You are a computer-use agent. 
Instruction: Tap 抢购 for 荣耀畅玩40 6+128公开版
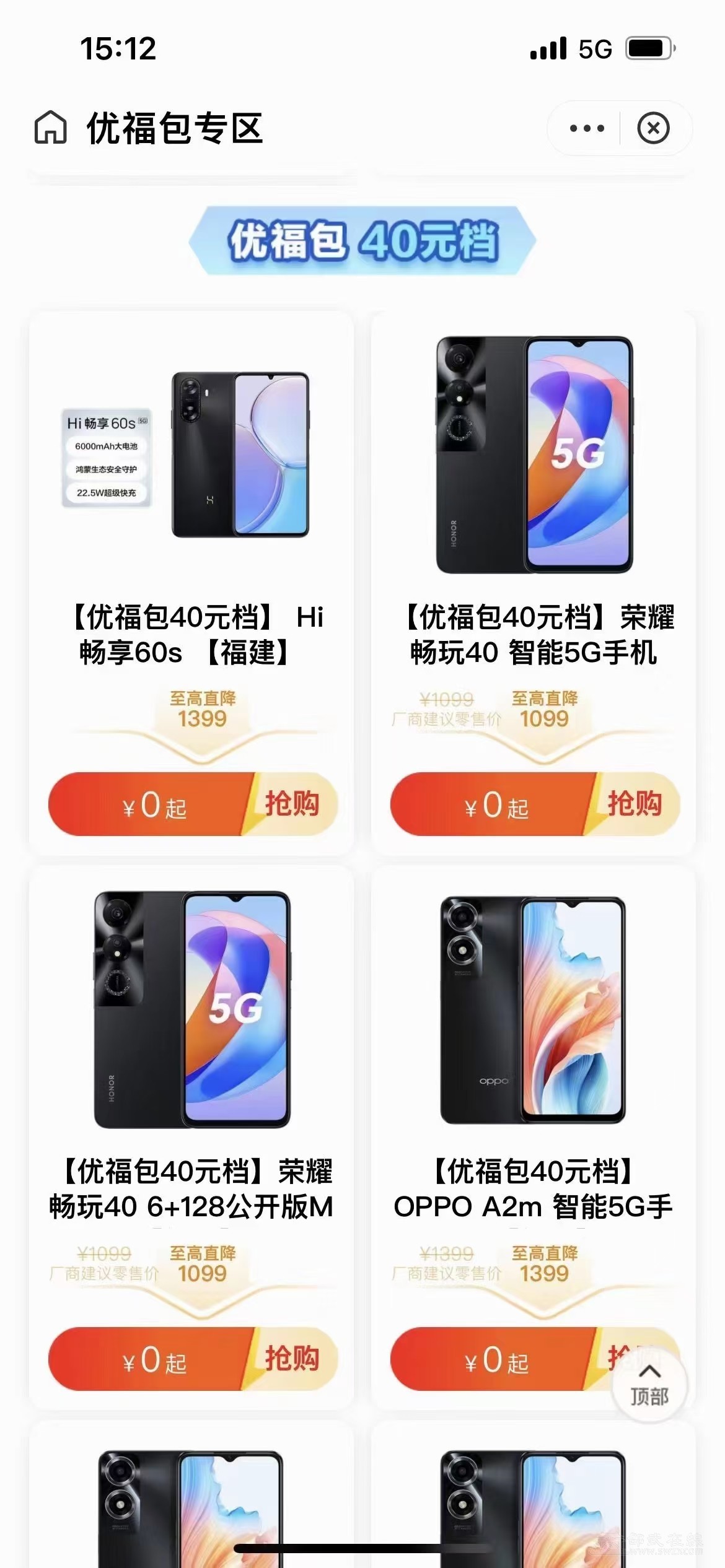point(291,1359)
